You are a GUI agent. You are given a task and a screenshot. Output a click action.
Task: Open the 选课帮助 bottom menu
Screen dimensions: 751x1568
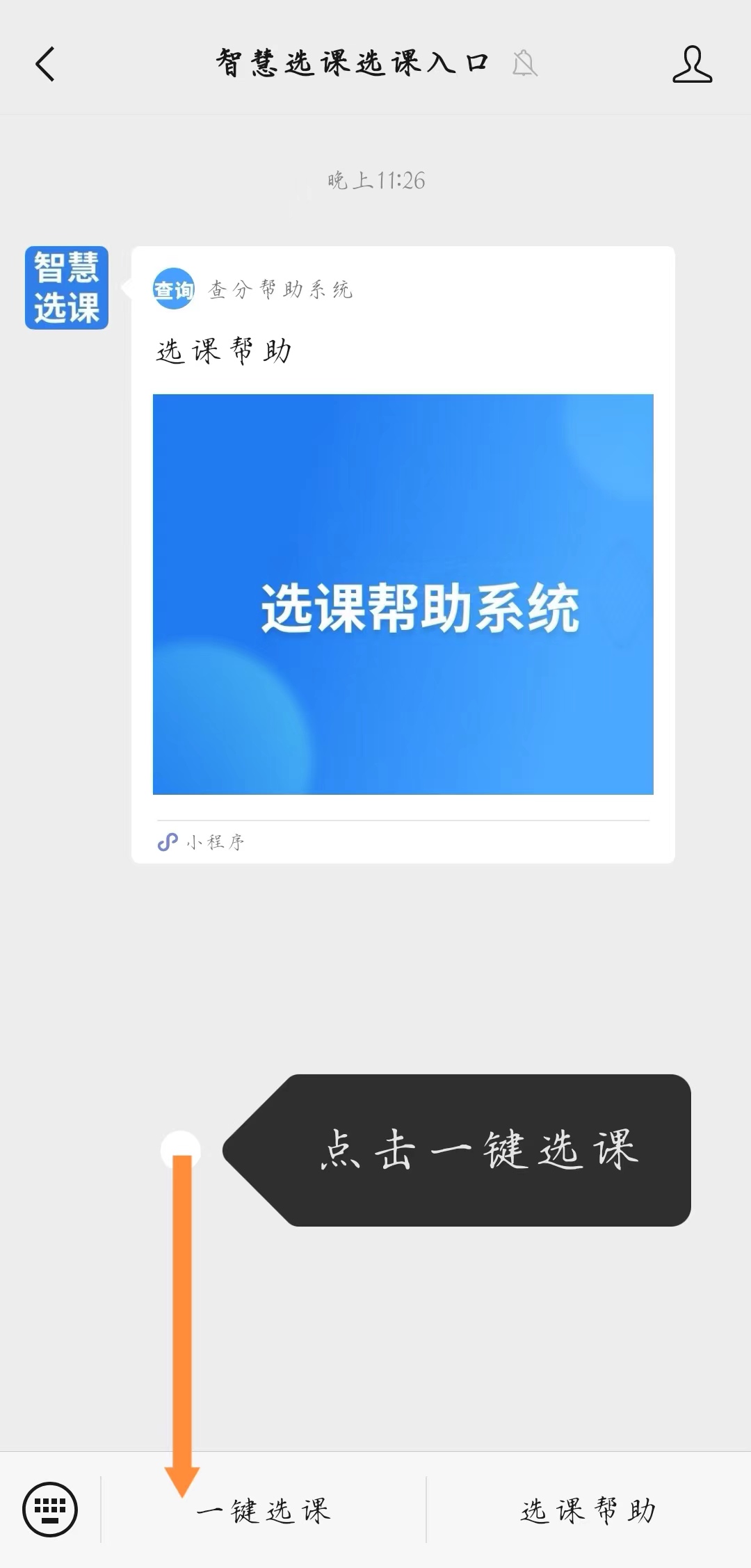point(588,1510)
